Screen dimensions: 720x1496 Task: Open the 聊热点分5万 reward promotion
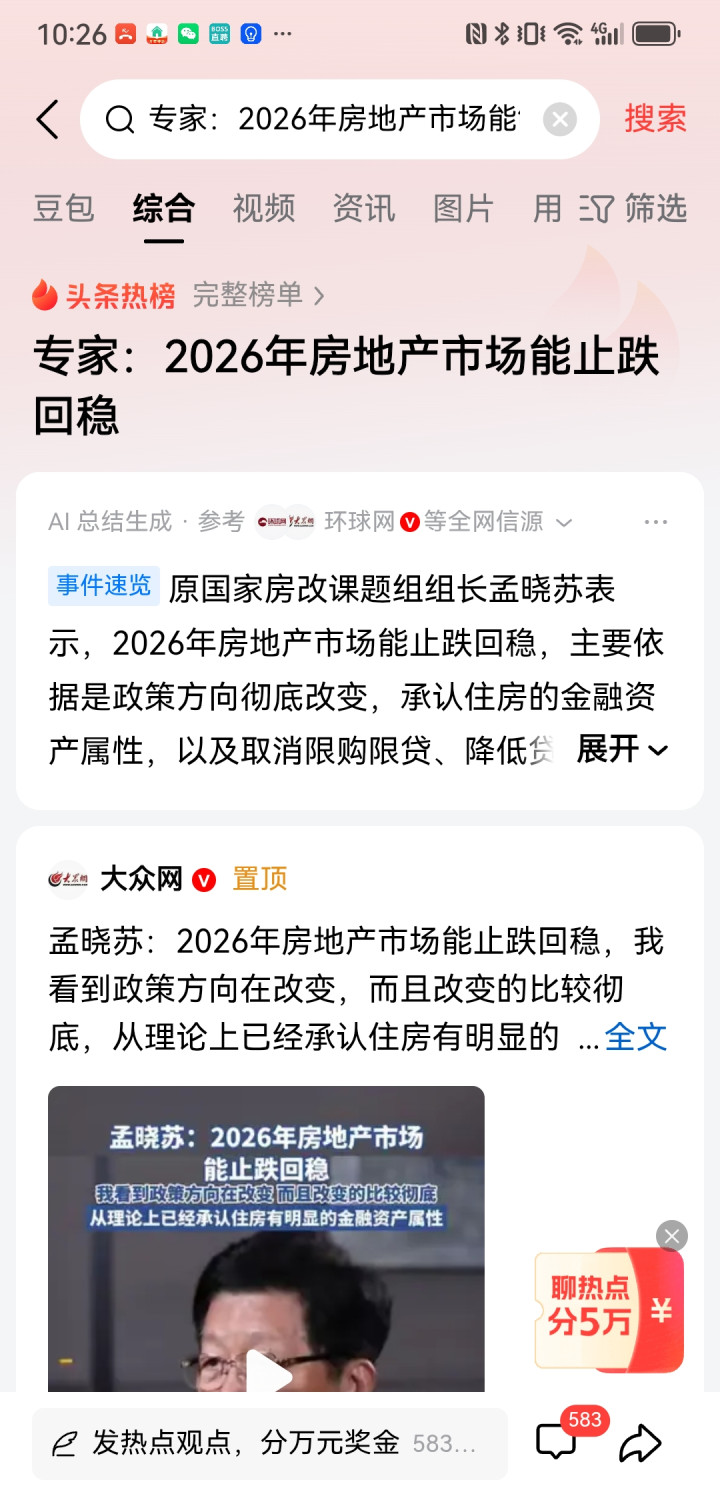[608, 1310]
